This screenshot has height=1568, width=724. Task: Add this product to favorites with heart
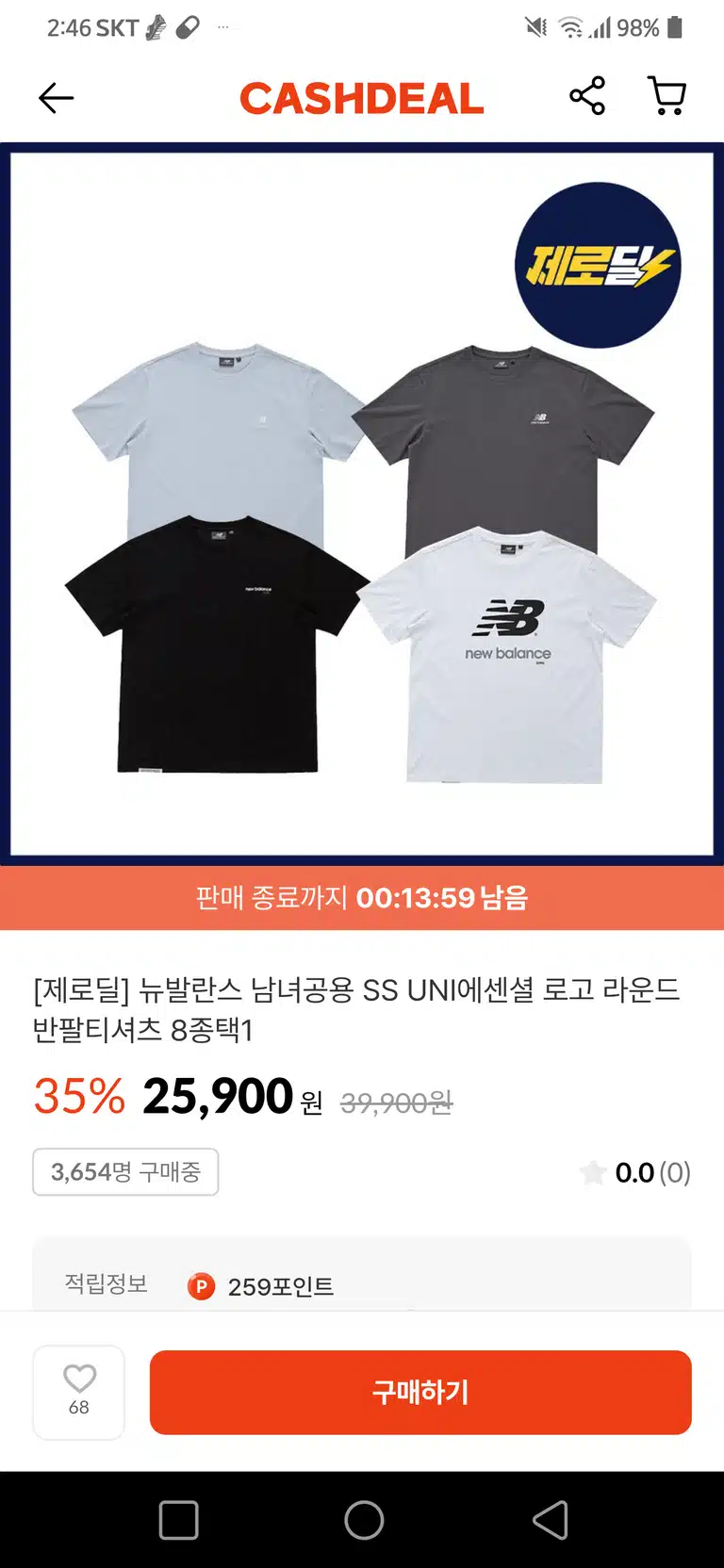pos(79,1392)
